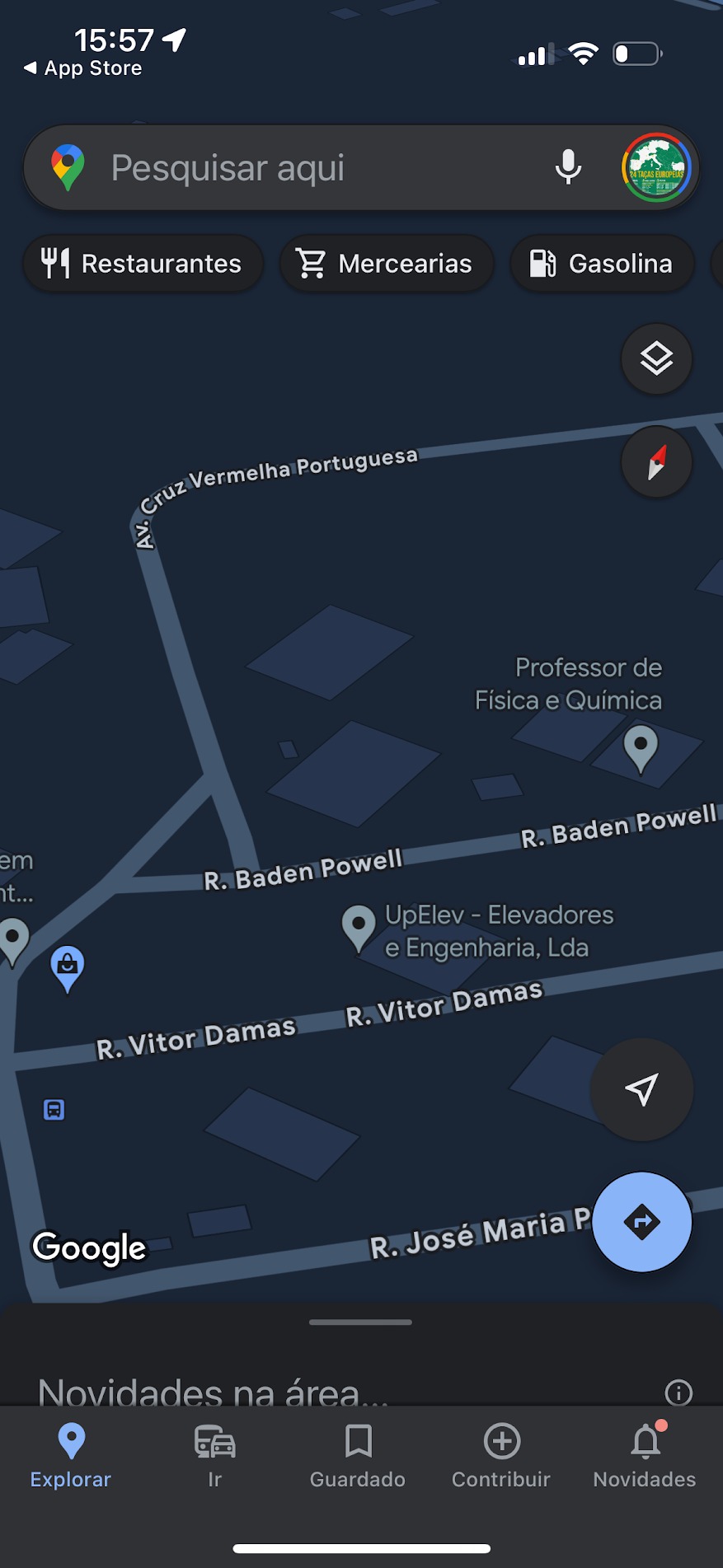The width and height of the screenshot is (723, 1568).
Task: Switch to the Ir tab
Action: tap(214, 1457)
